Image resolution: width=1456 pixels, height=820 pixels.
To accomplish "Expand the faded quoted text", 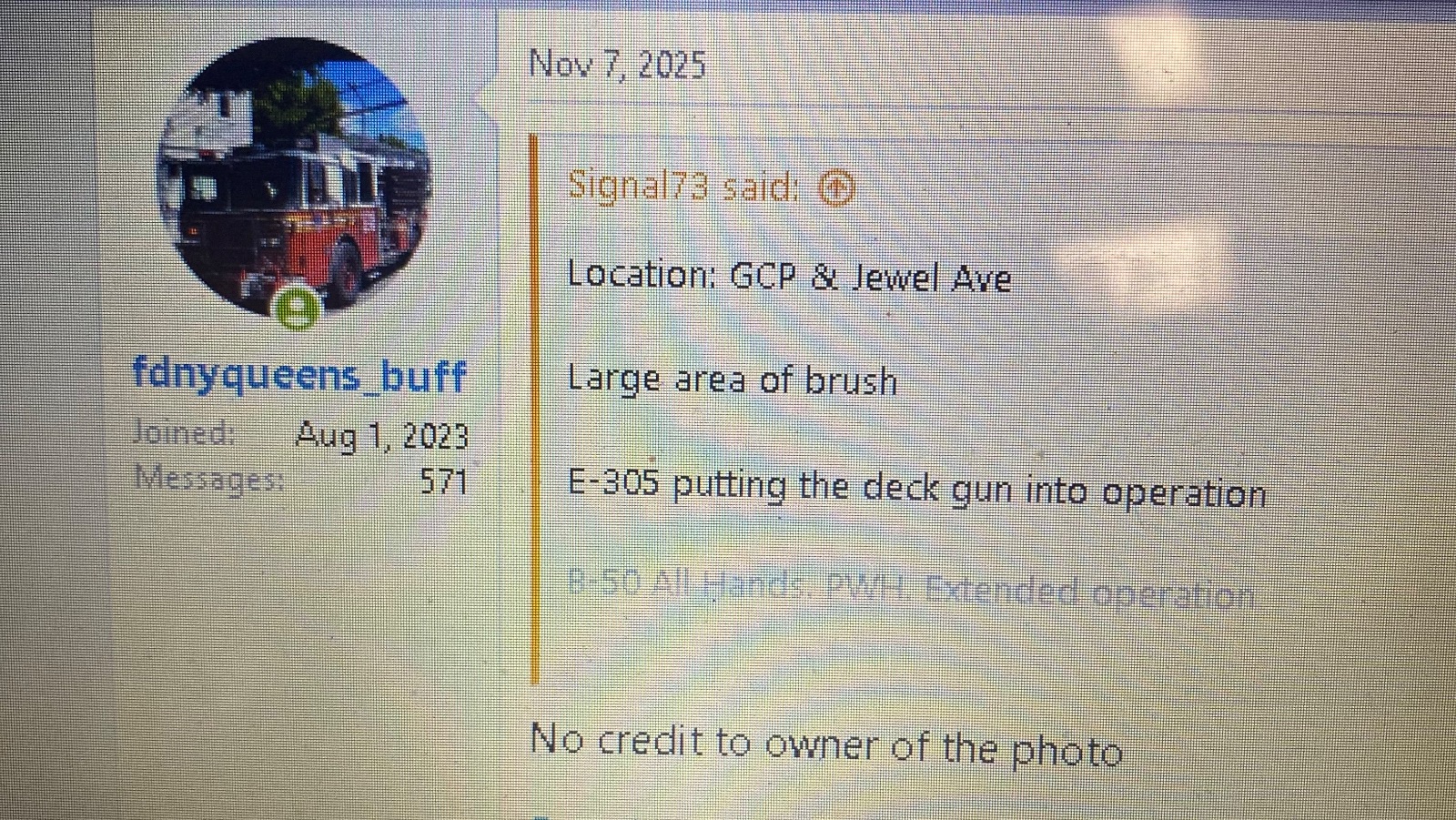I will pos(910,594).
